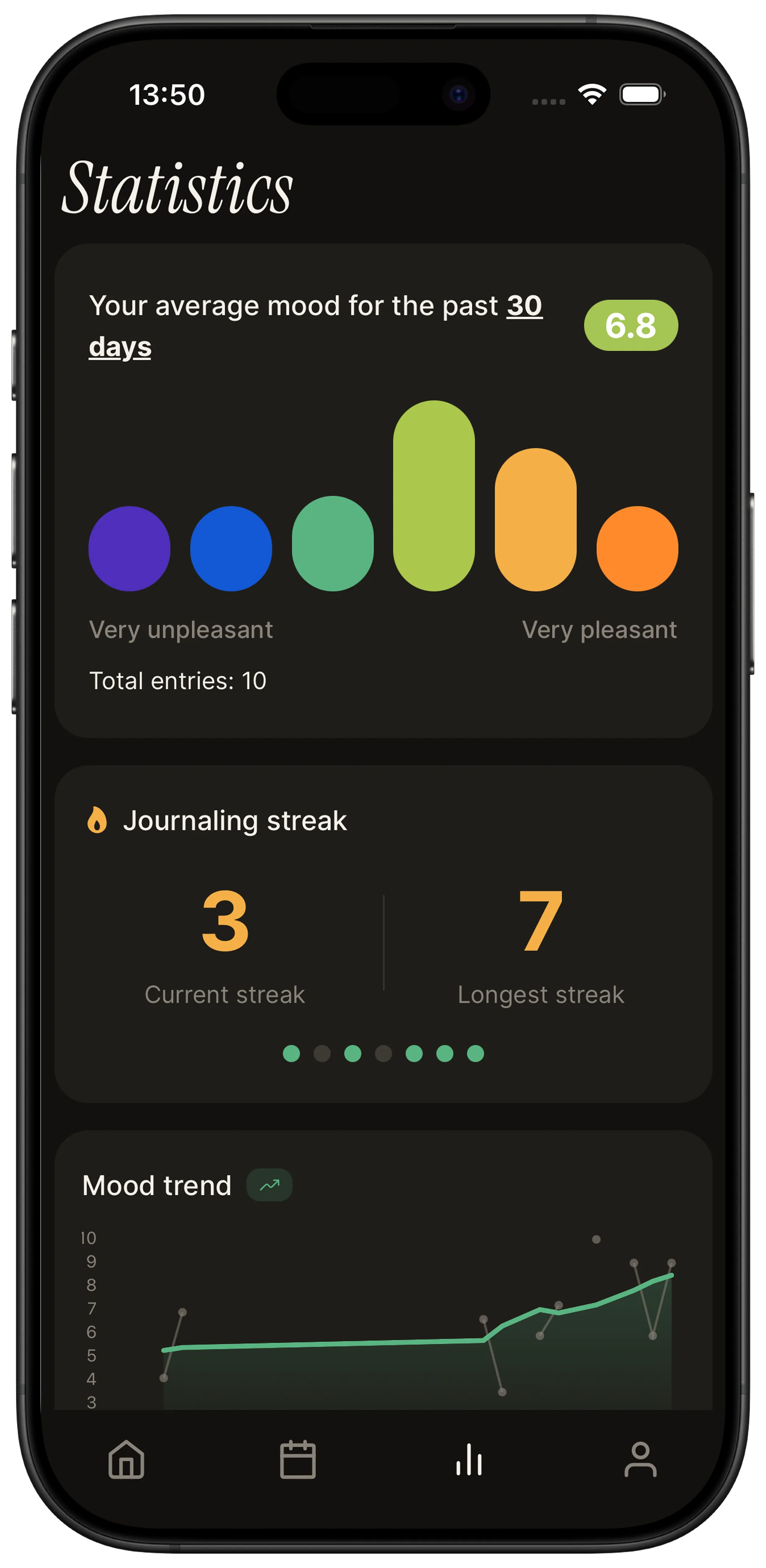Tap the purple Very unpleasant mood dot
766x1568 pixels.
(130, 548)
